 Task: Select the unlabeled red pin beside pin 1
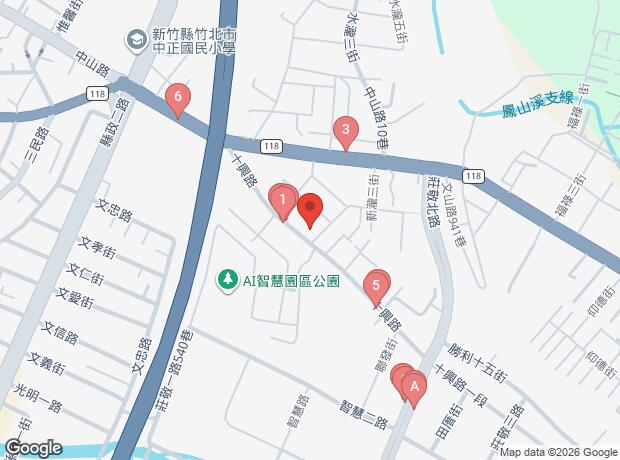tap(310, 209)
